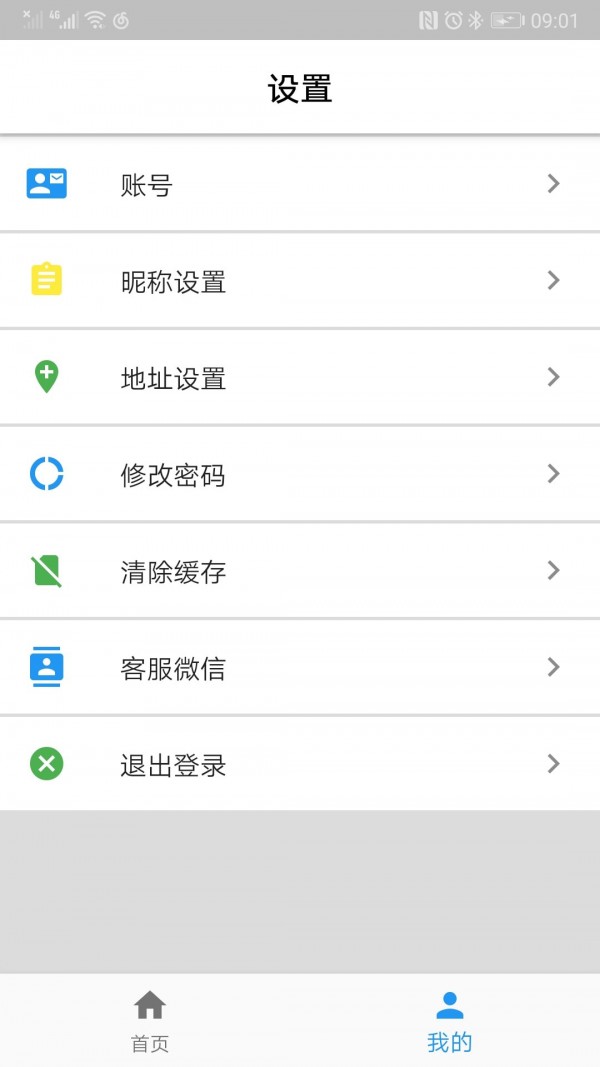This screenshot has width=600, height=1067.
Task: View 客服微信 customer service WeChat
Action: coord(300,667)
